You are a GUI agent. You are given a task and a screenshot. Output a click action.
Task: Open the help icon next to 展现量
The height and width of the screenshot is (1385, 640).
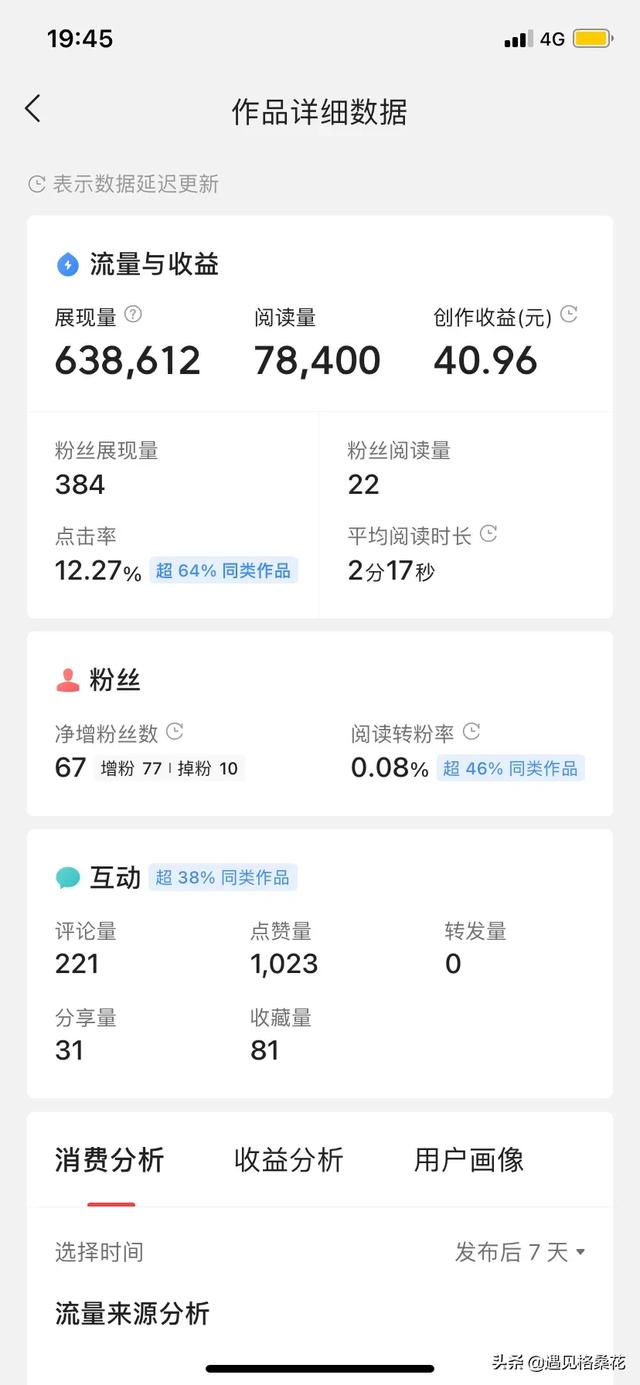pos(132,315)
